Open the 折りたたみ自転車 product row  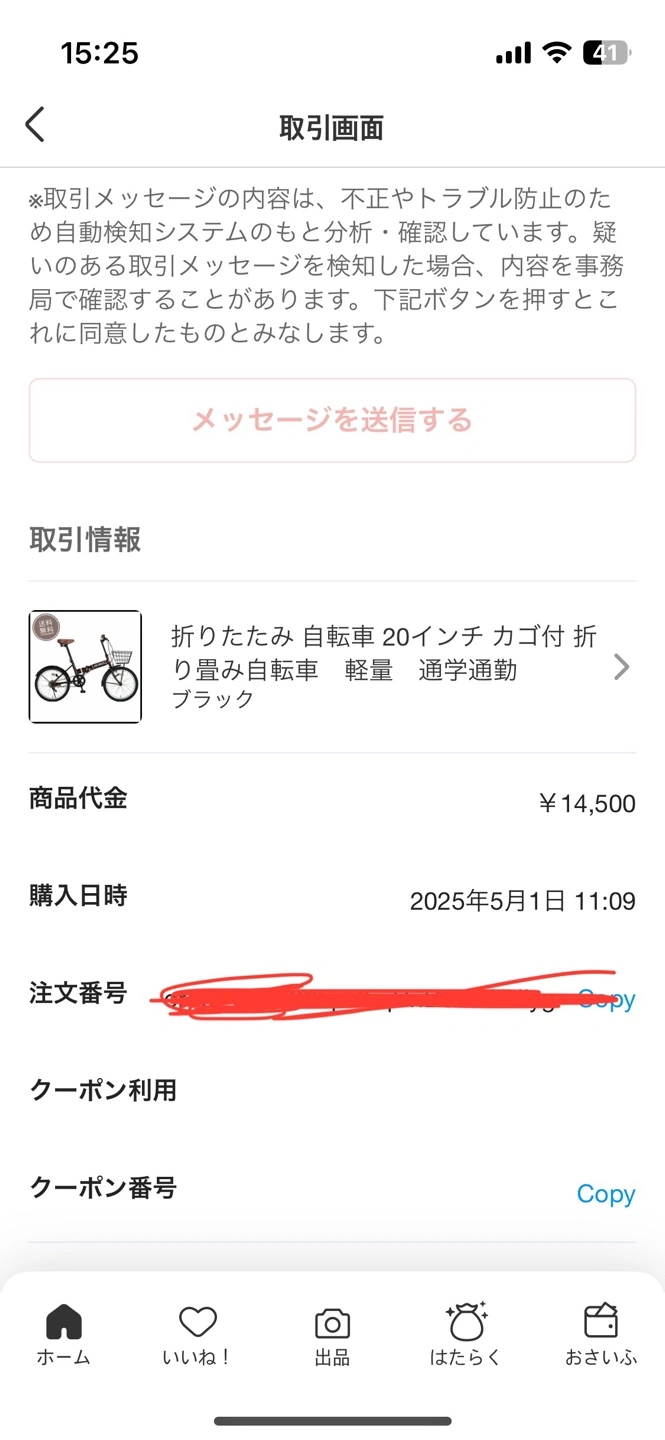pyautogui.click(x=332, y=667)
